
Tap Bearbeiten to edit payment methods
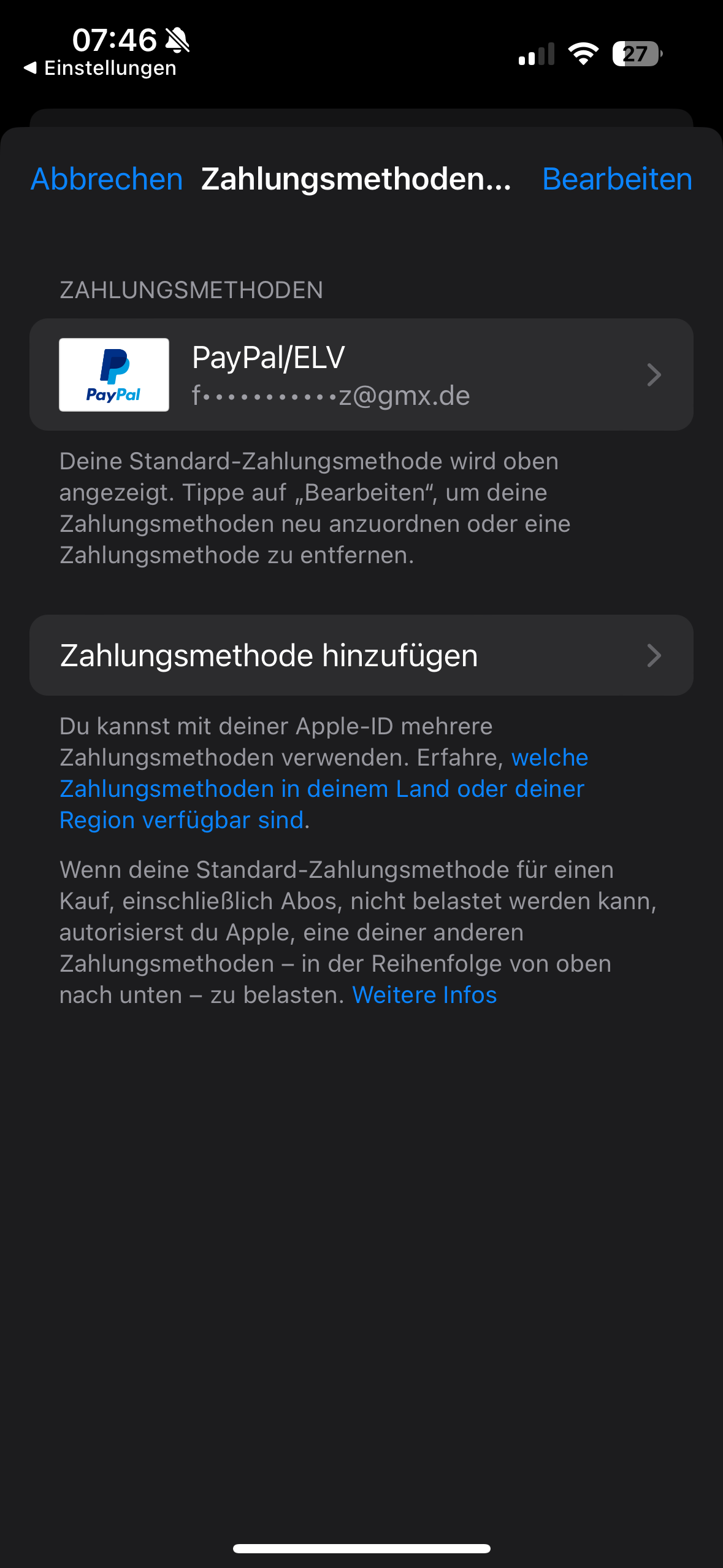(617, 179)
